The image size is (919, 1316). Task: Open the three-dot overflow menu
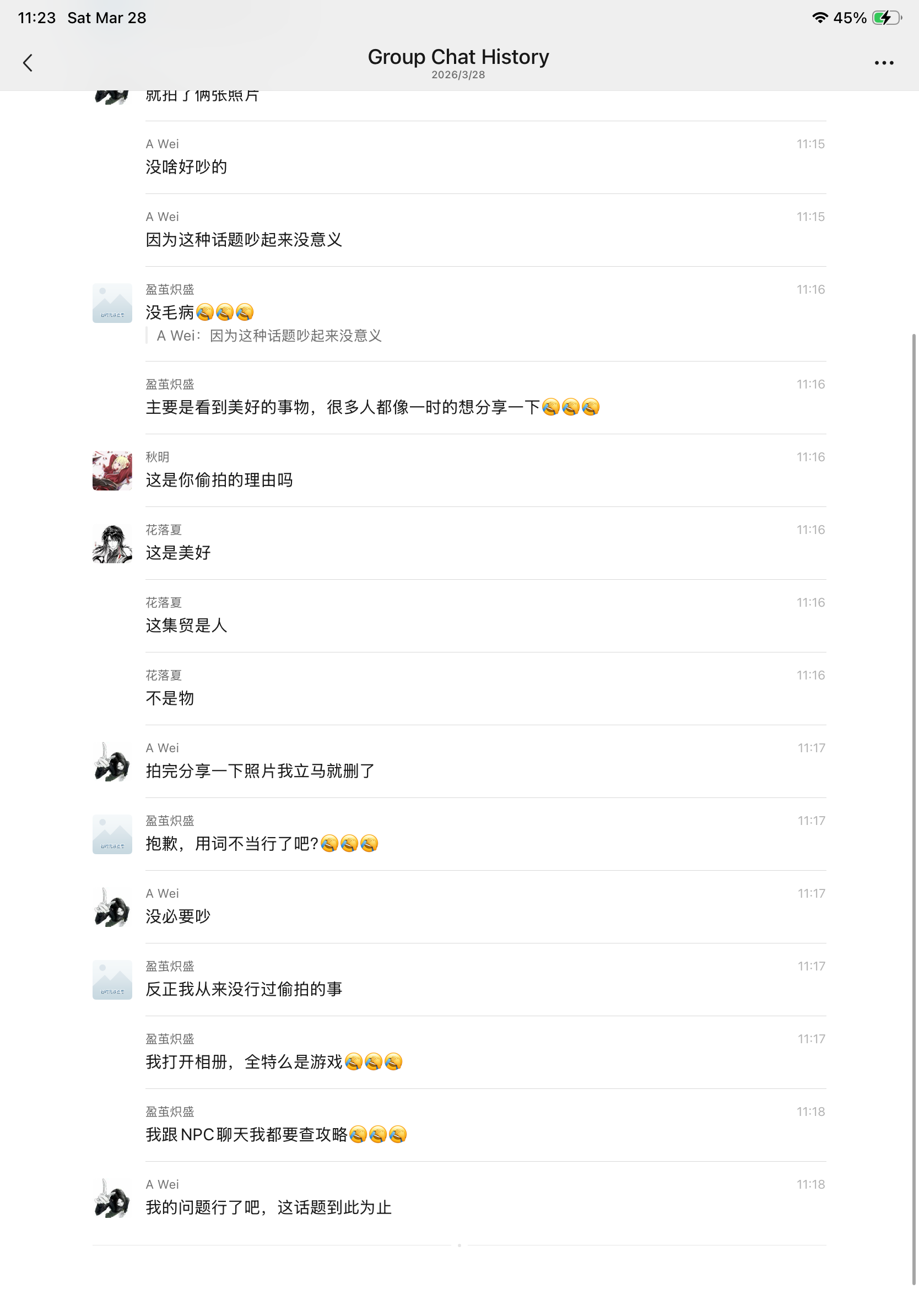[884, 62]
